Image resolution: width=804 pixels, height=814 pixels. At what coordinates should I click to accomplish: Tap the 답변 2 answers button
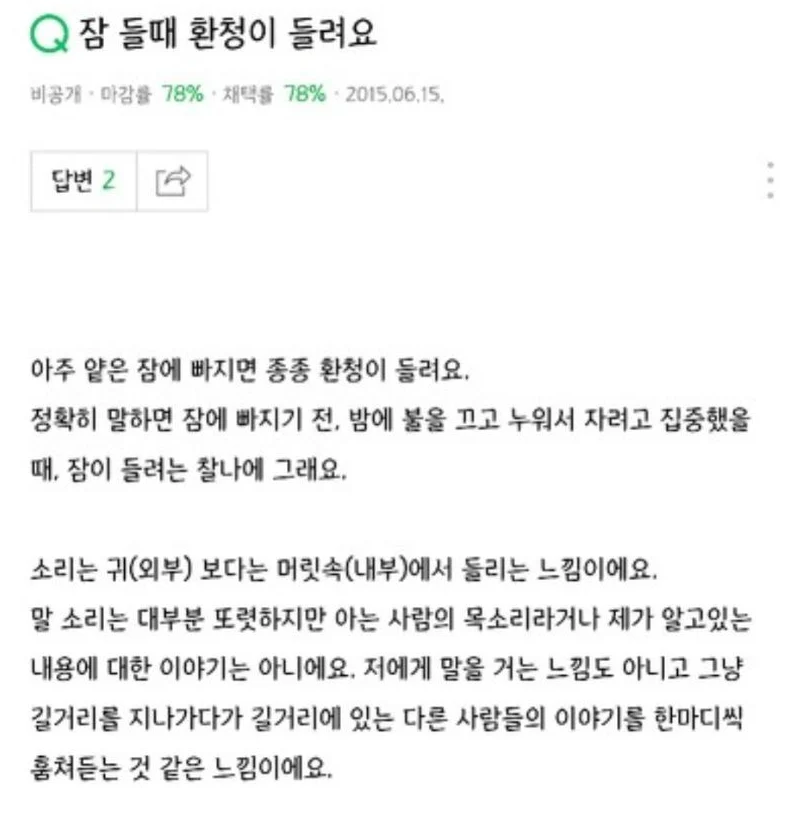pyautogui.click(x=84, y=181)
